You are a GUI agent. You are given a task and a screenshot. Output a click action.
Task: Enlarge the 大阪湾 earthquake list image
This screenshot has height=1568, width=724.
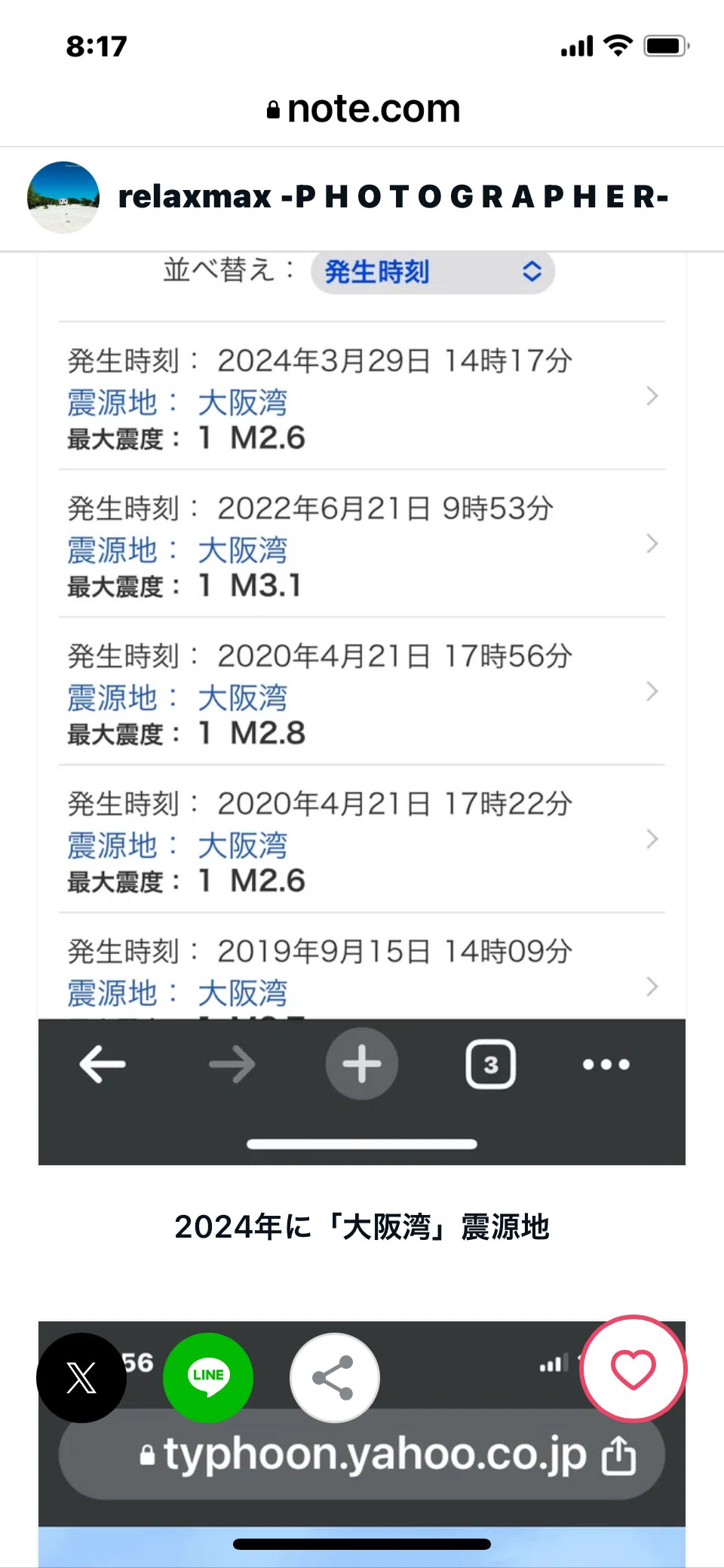tap(362, 709)
